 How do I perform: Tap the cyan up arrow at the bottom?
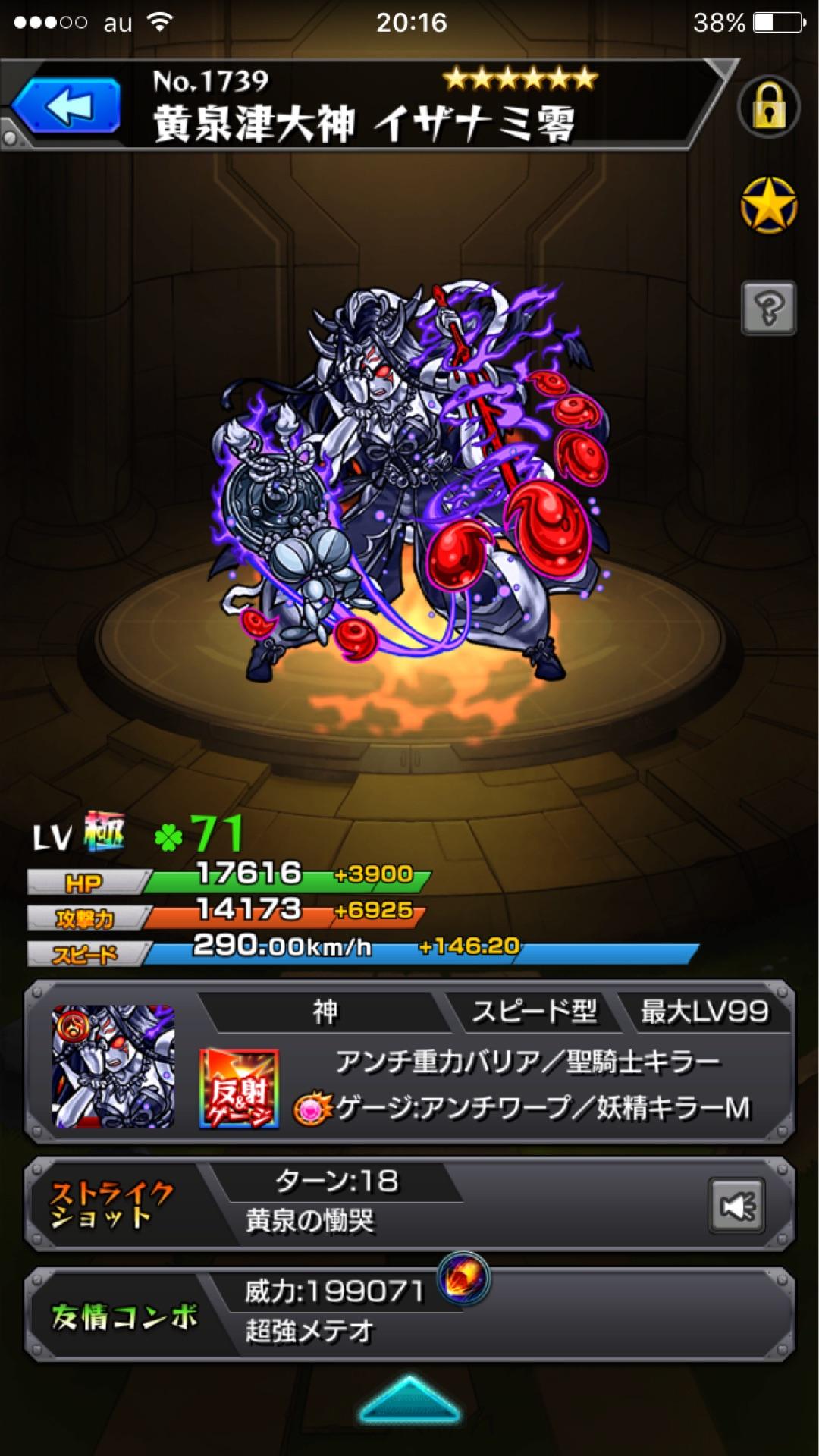coord(409,1400)
